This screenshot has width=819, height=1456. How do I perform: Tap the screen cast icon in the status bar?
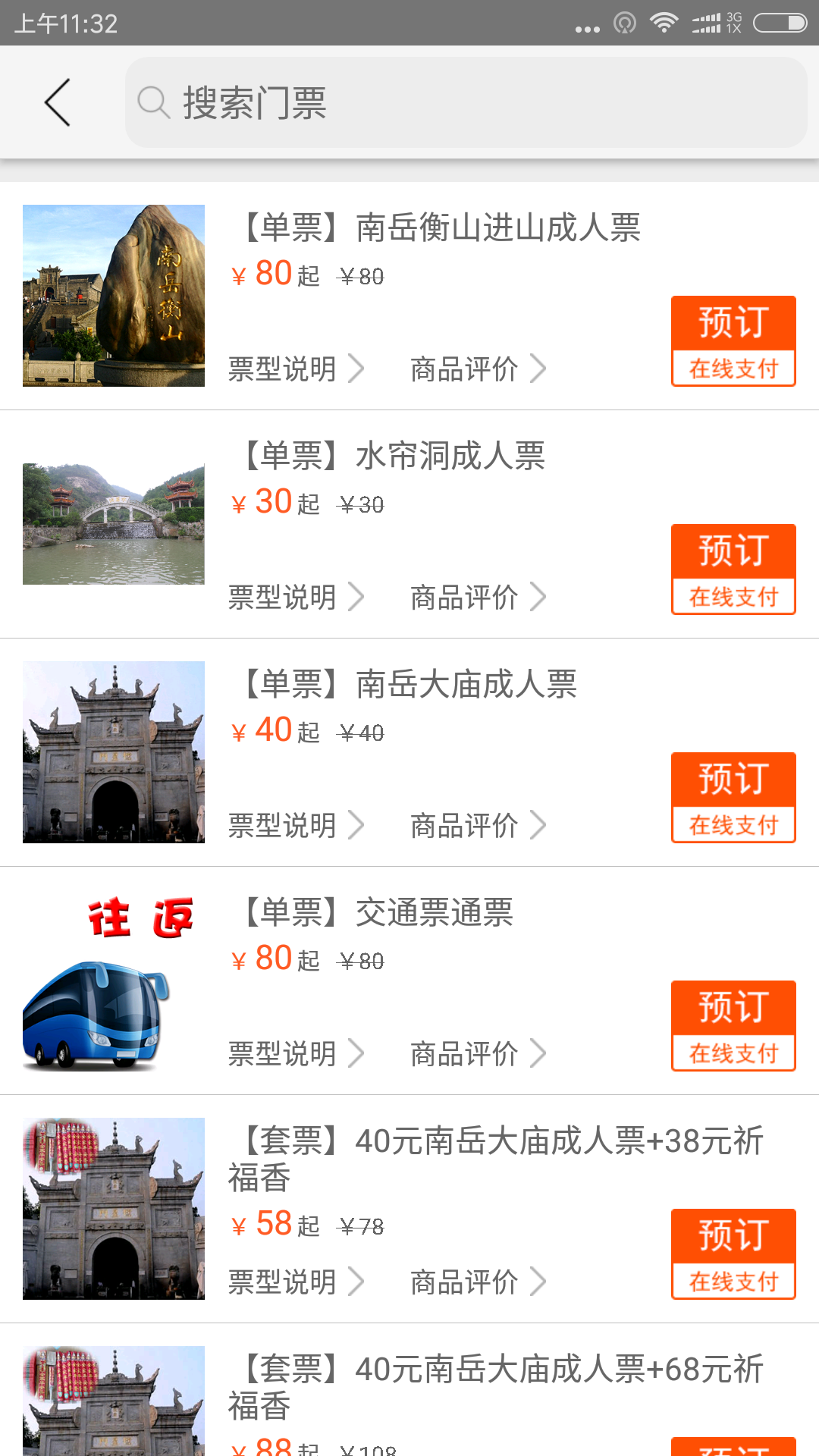625,24
